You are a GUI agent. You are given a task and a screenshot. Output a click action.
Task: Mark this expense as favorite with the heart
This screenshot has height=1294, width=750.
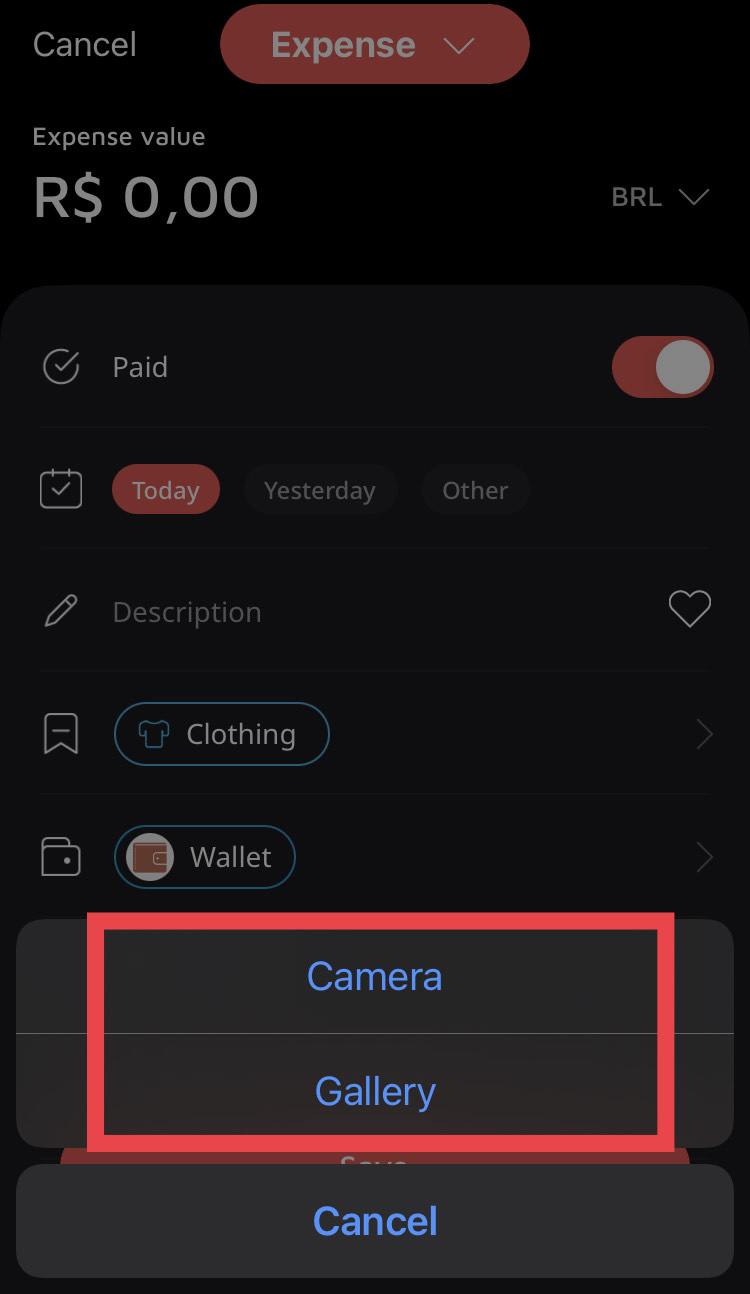pyautogui.click(x=689, y=609)
